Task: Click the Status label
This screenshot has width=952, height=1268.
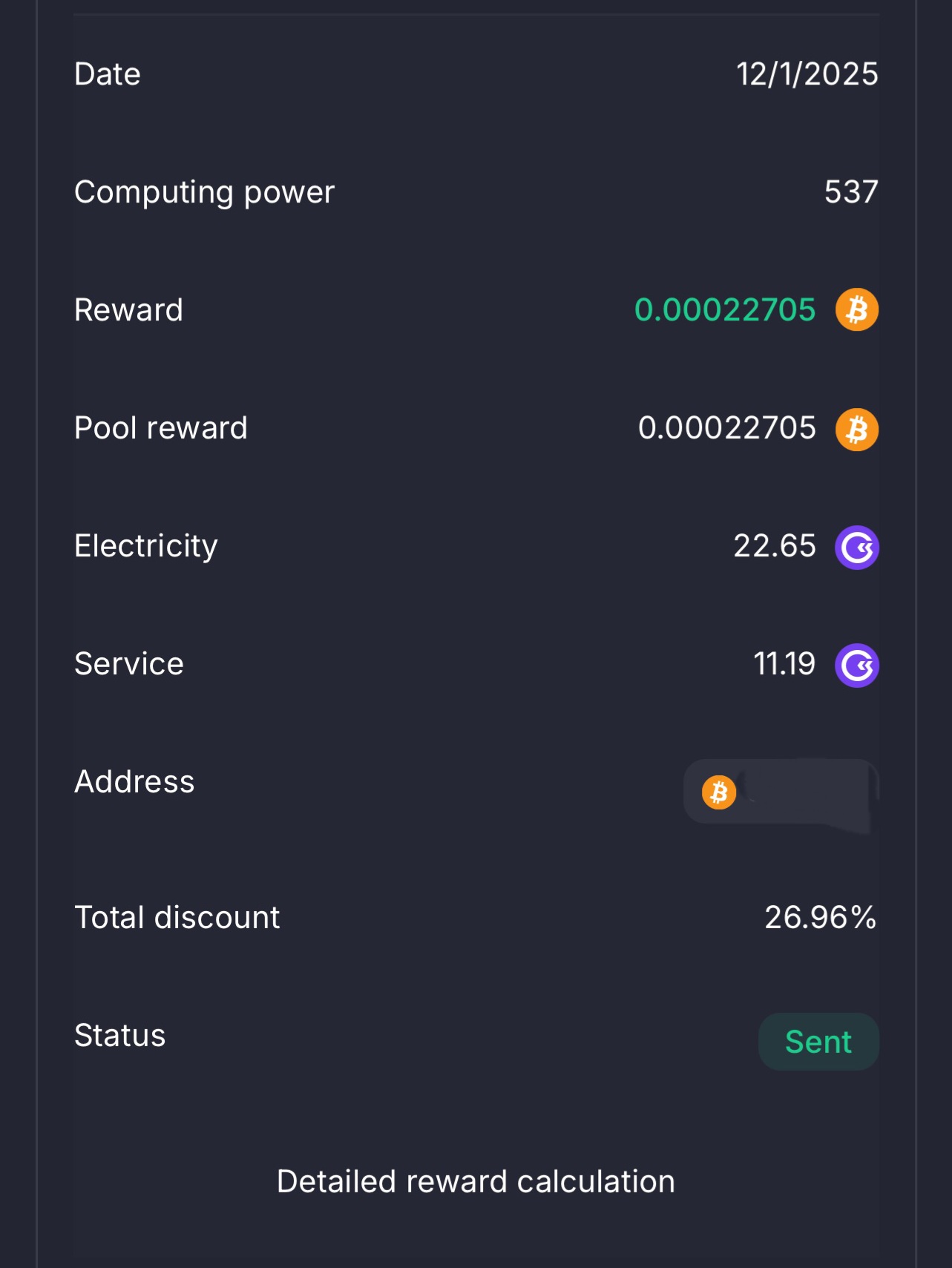Action: click(x=119, y=1034)
